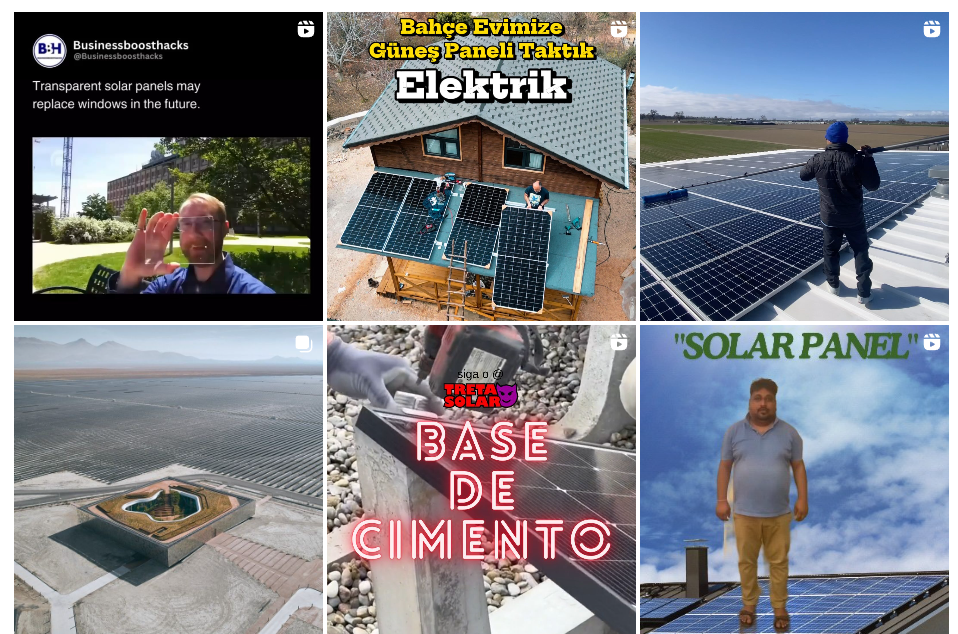958x634 pixels.
Task: Open the Businessboosthacks transparent solar panels reel
Action: point(168,166)
